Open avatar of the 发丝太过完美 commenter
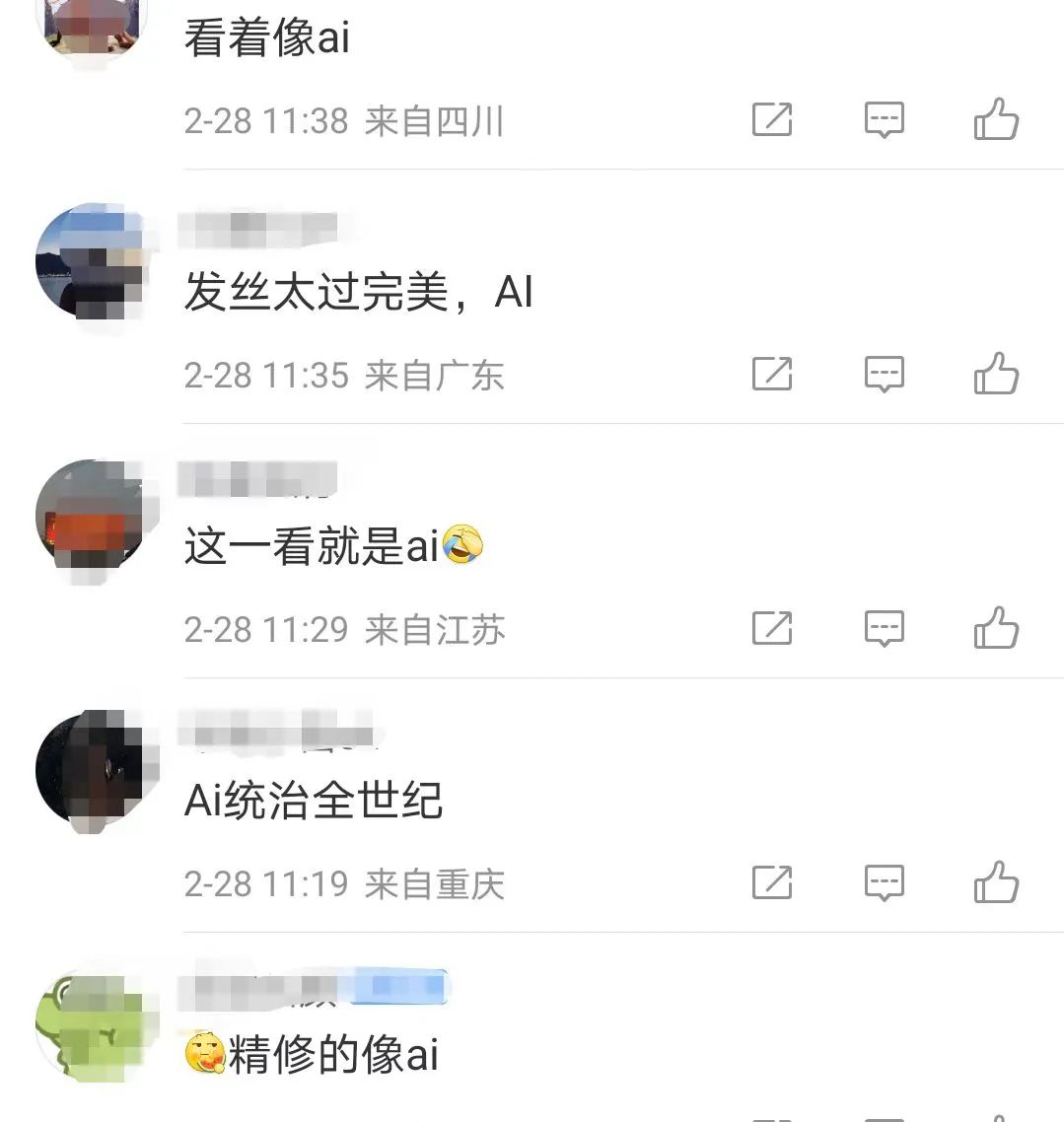This screenshot has height=1122, width=1064. [x=91, y=261]
